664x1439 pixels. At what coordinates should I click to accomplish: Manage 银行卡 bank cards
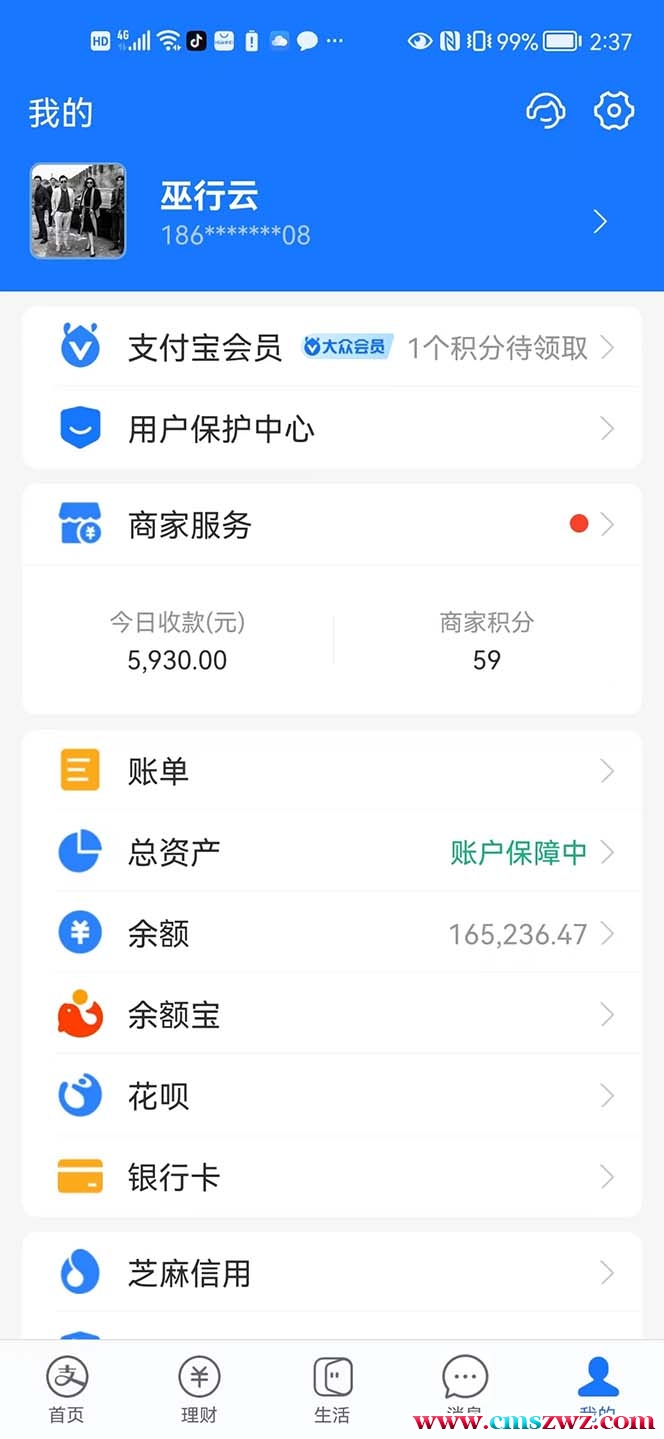[332, 1177]
